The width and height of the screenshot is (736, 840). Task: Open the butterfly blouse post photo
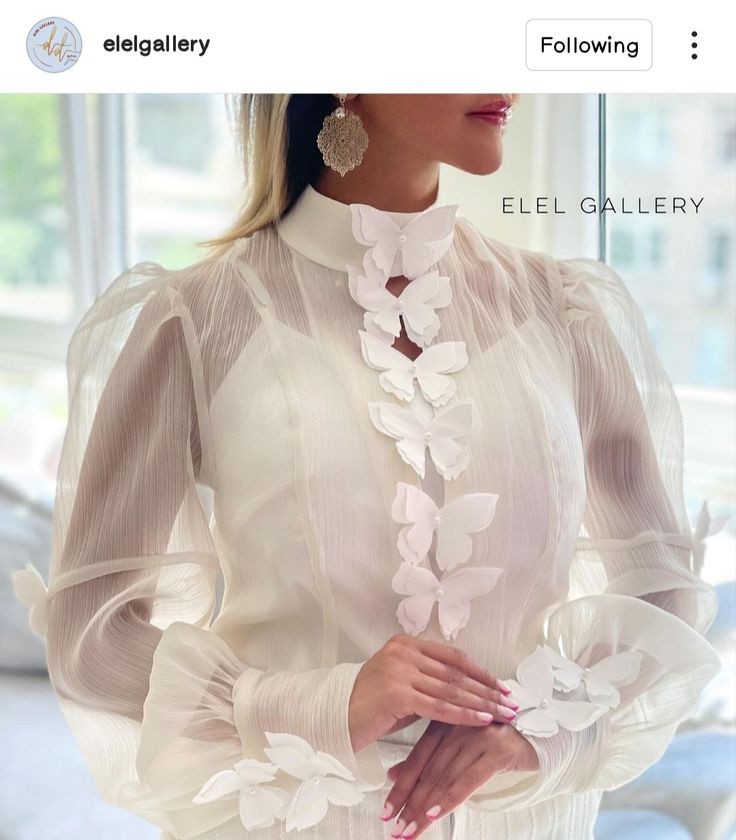pyautogui.click(x=368, y=466)
